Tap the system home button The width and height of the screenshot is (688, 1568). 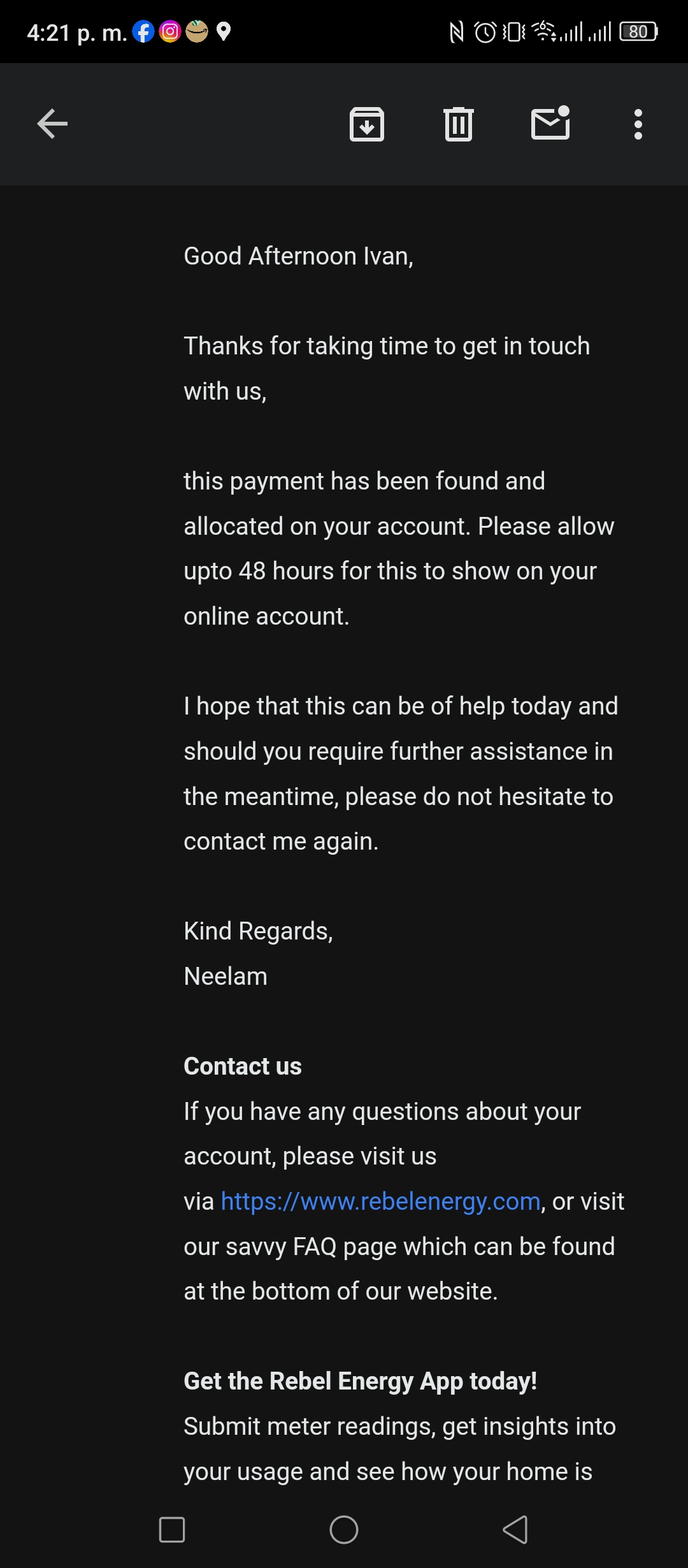pos(344,1529)
